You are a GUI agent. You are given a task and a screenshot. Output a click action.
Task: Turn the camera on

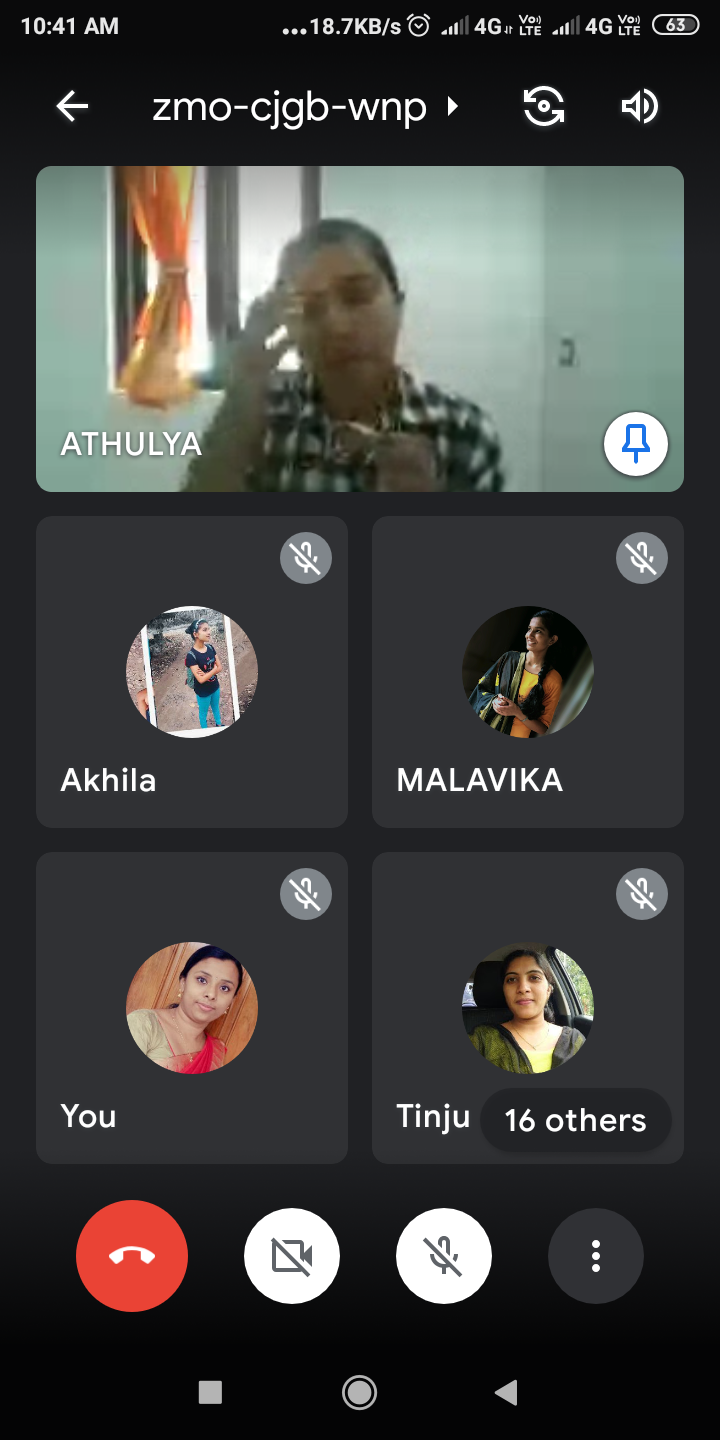[x=292, y=1256]
